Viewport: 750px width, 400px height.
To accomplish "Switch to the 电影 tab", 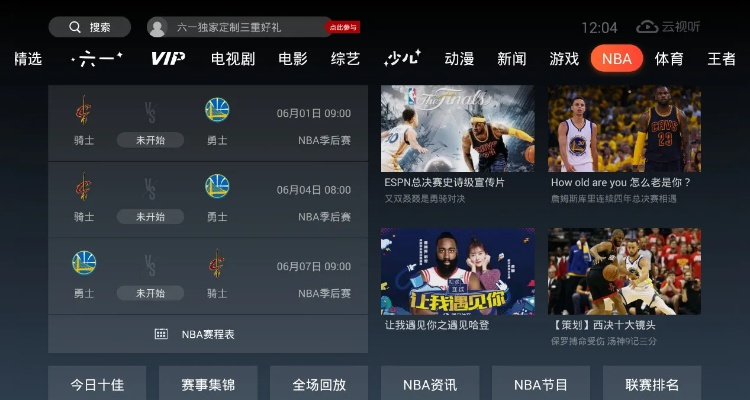I will point(293,59).
